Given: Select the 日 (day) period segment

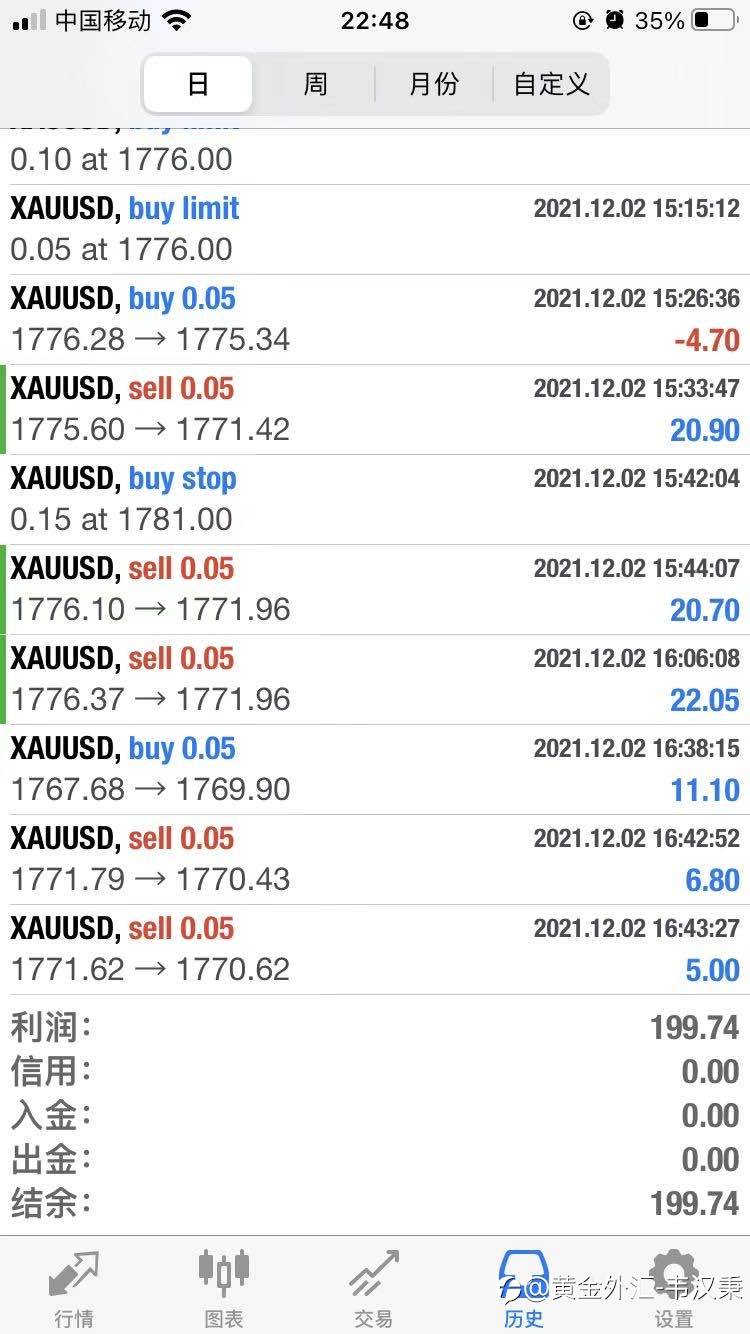Looking at the screenshot, I should (x=198, y=84).
